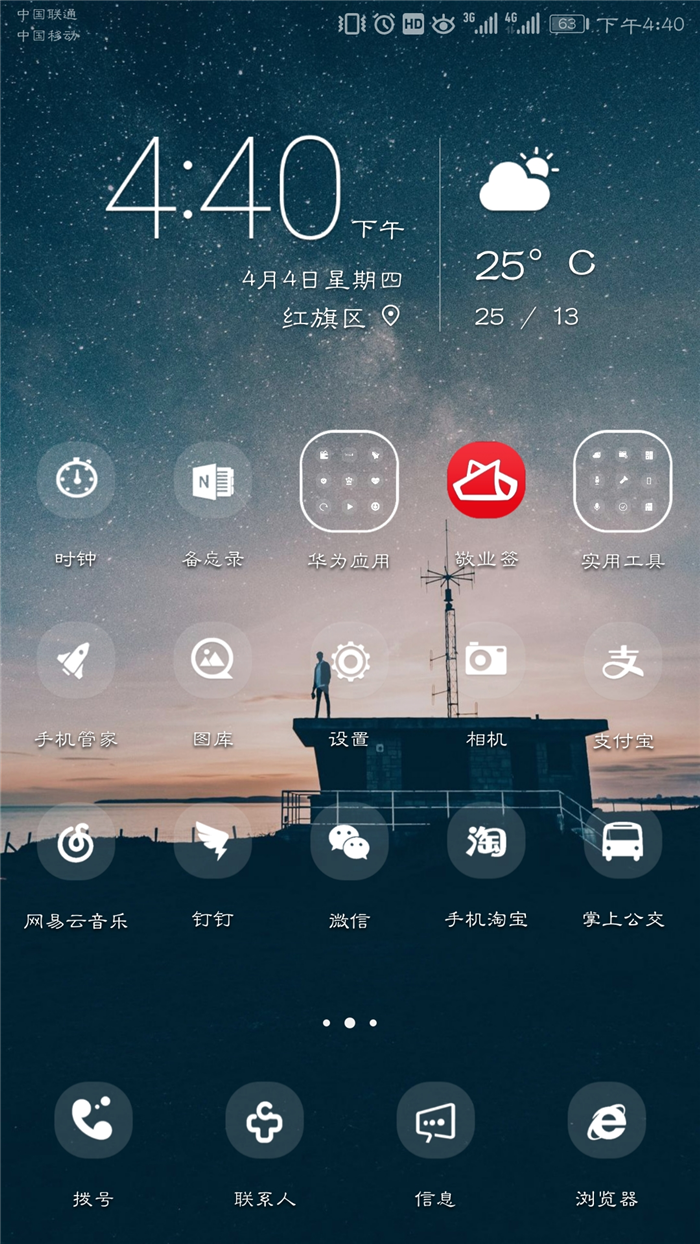Image resolution: width=700 pixels, height=1244 pixels.
Task: Open the 图库 gallery app
Action: (213, 660)
